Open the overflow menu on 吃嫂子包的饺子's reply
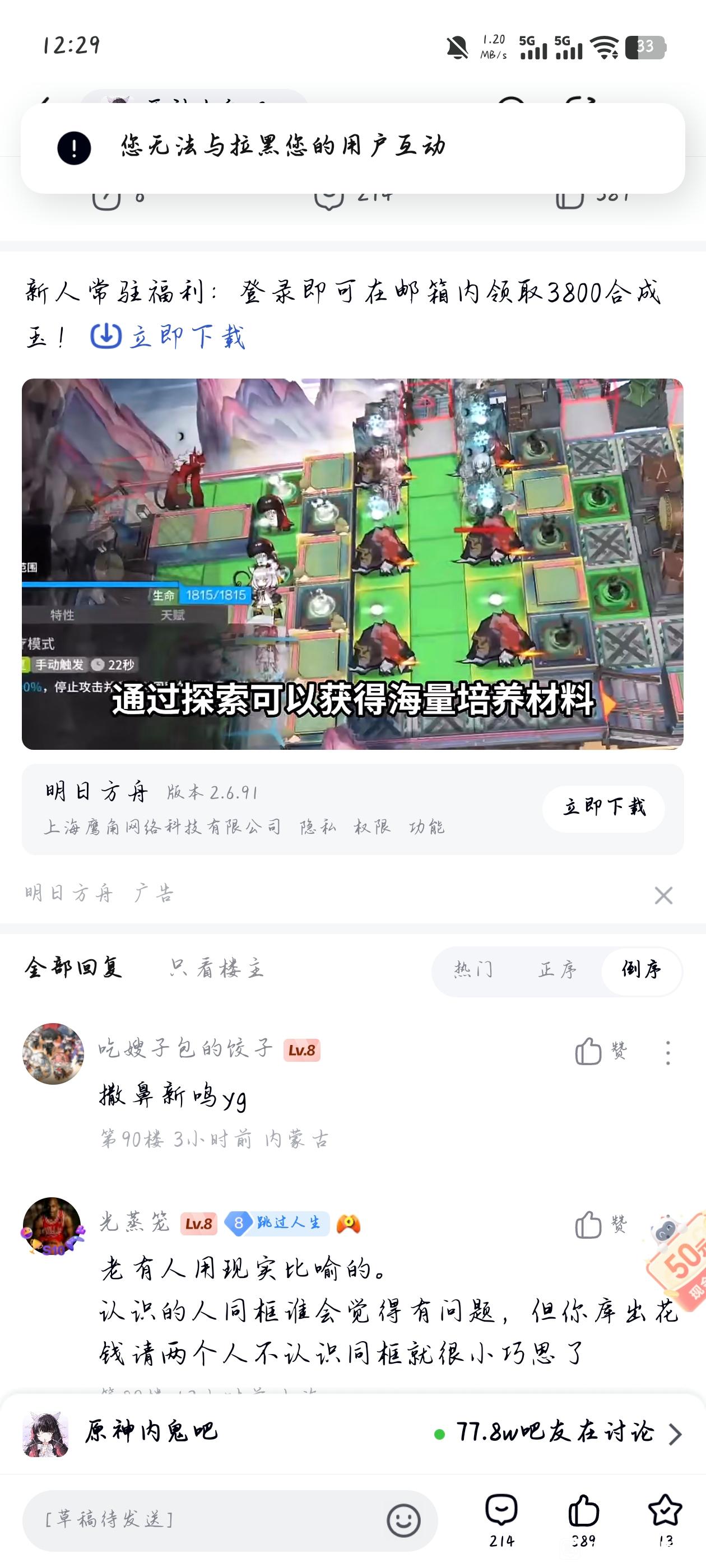 coord(668,1052)
